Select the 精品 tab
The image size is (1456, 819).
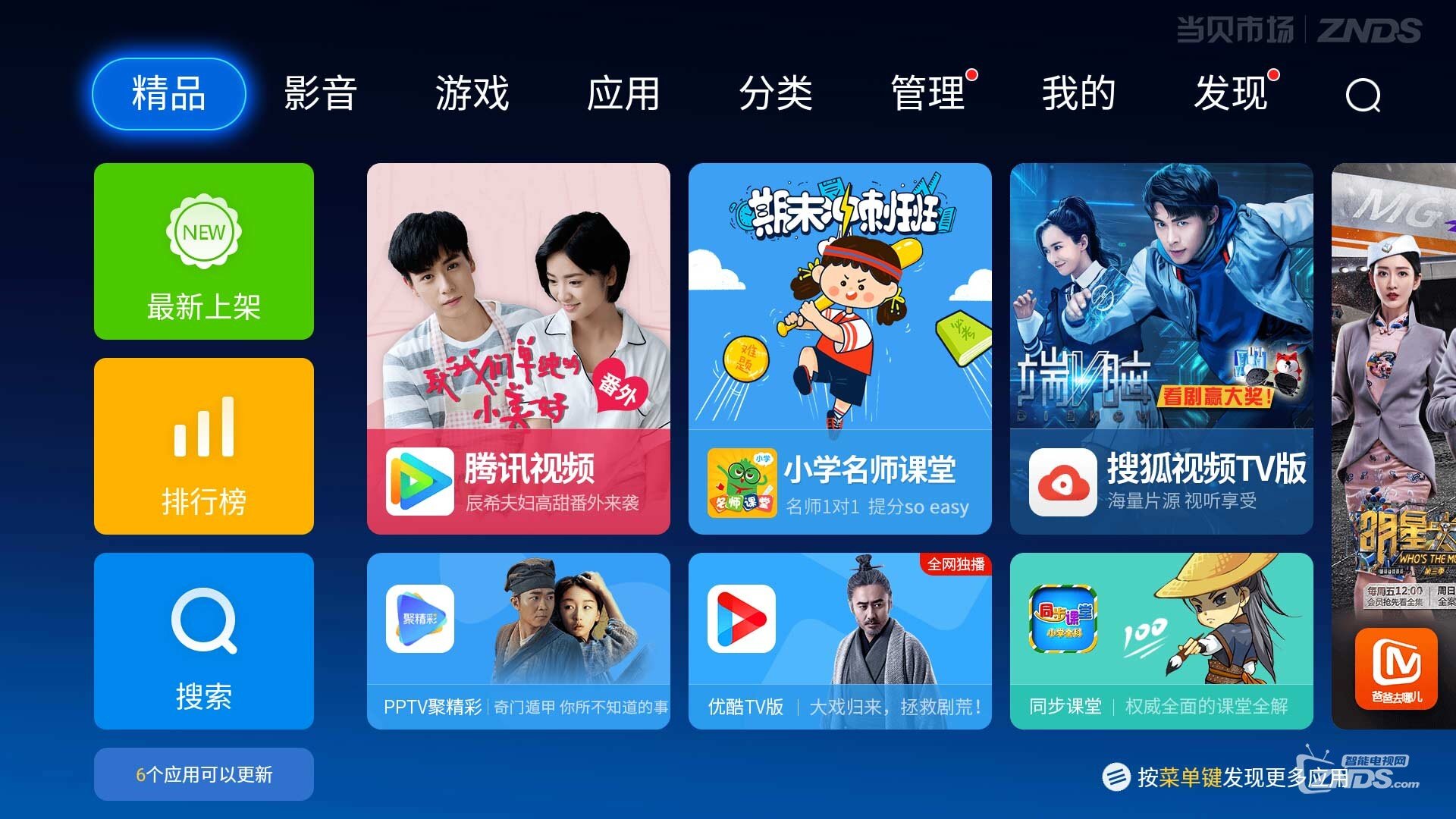pos(168,94)
